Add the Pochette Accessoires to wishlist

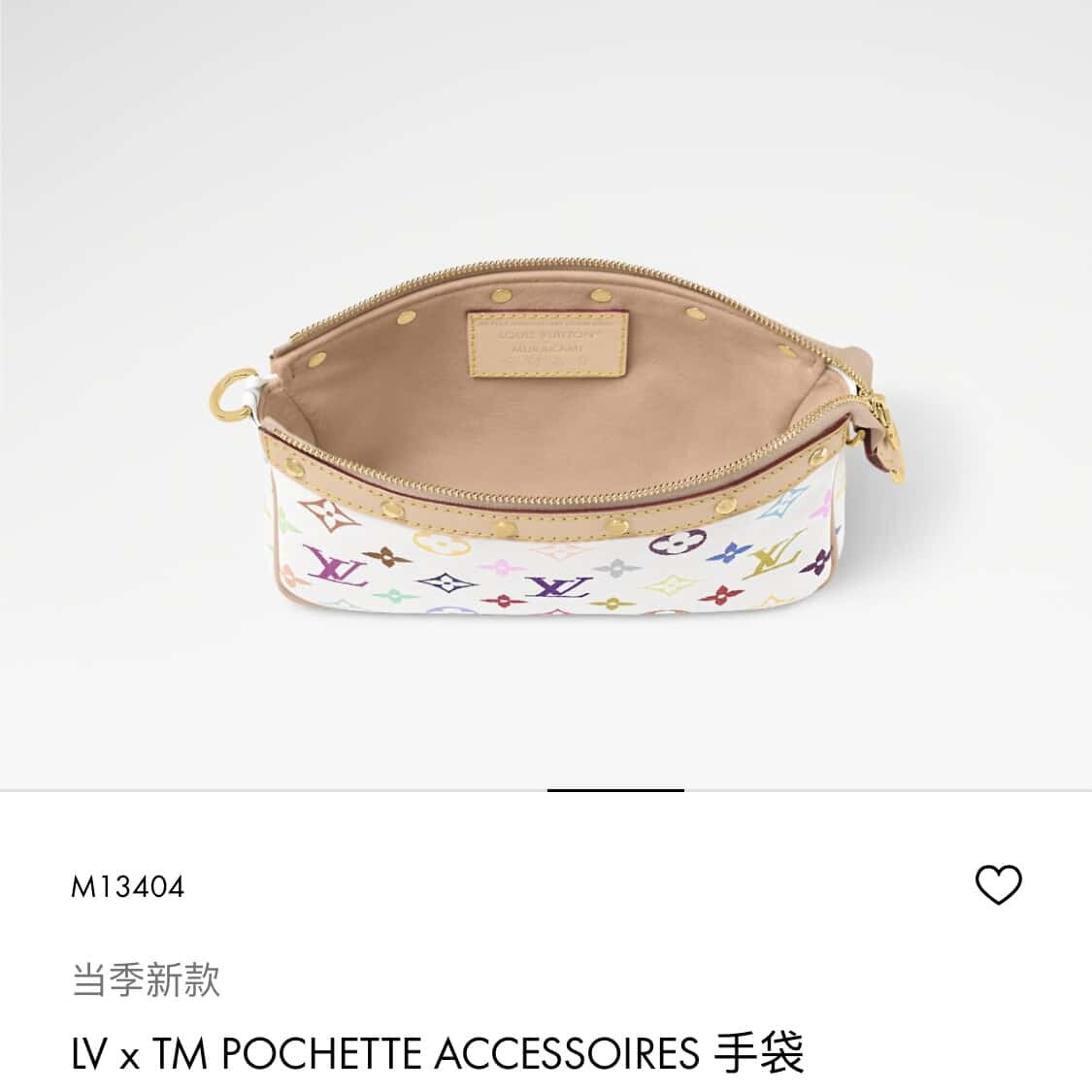pyautogui.click(x=998, y=884)
